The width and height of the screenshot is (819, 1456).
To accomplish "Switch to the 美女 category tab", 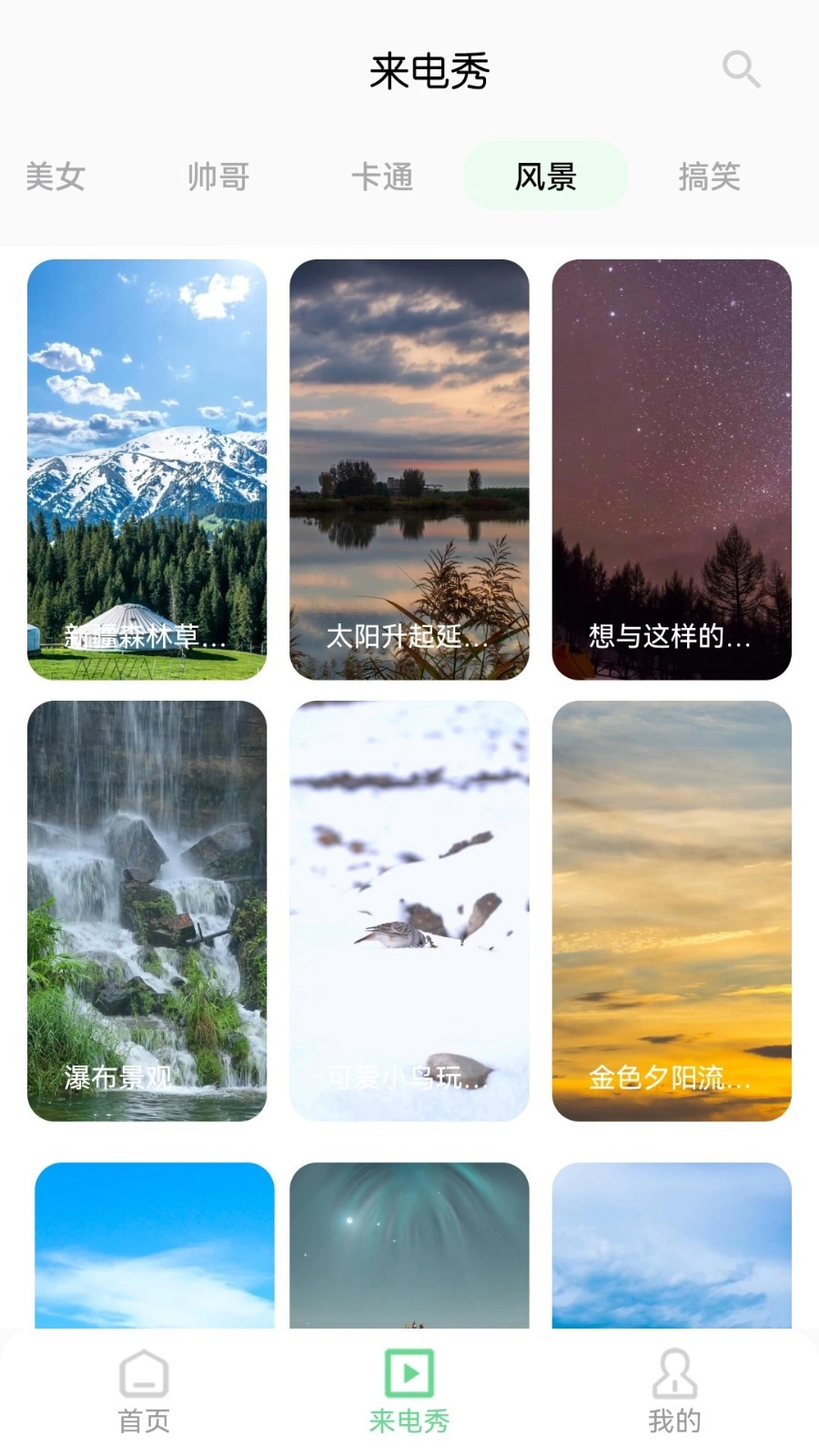I will (56, 177).
